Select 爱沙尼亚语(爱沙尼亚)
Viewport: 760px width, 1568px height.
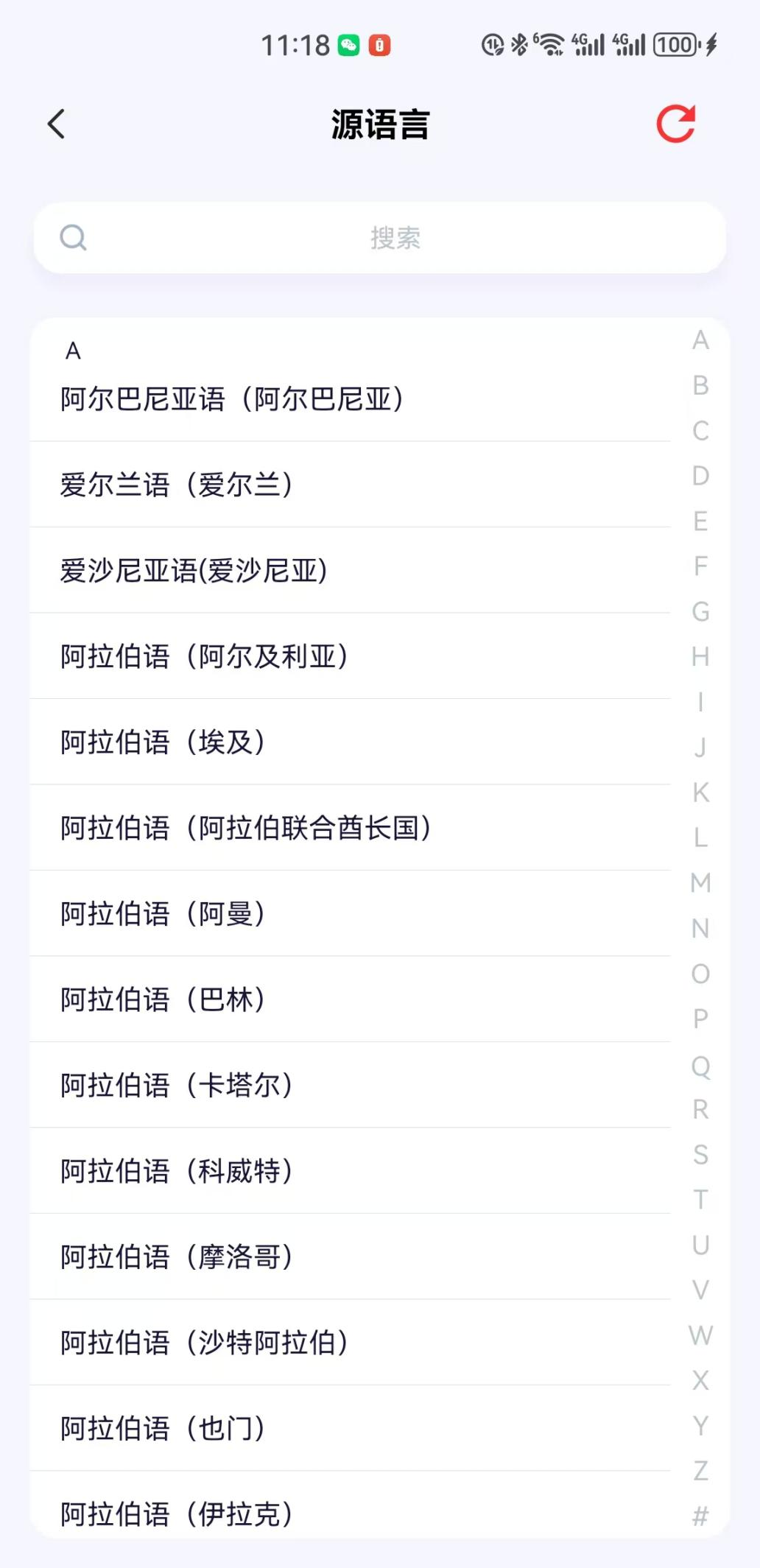point(194,571)
